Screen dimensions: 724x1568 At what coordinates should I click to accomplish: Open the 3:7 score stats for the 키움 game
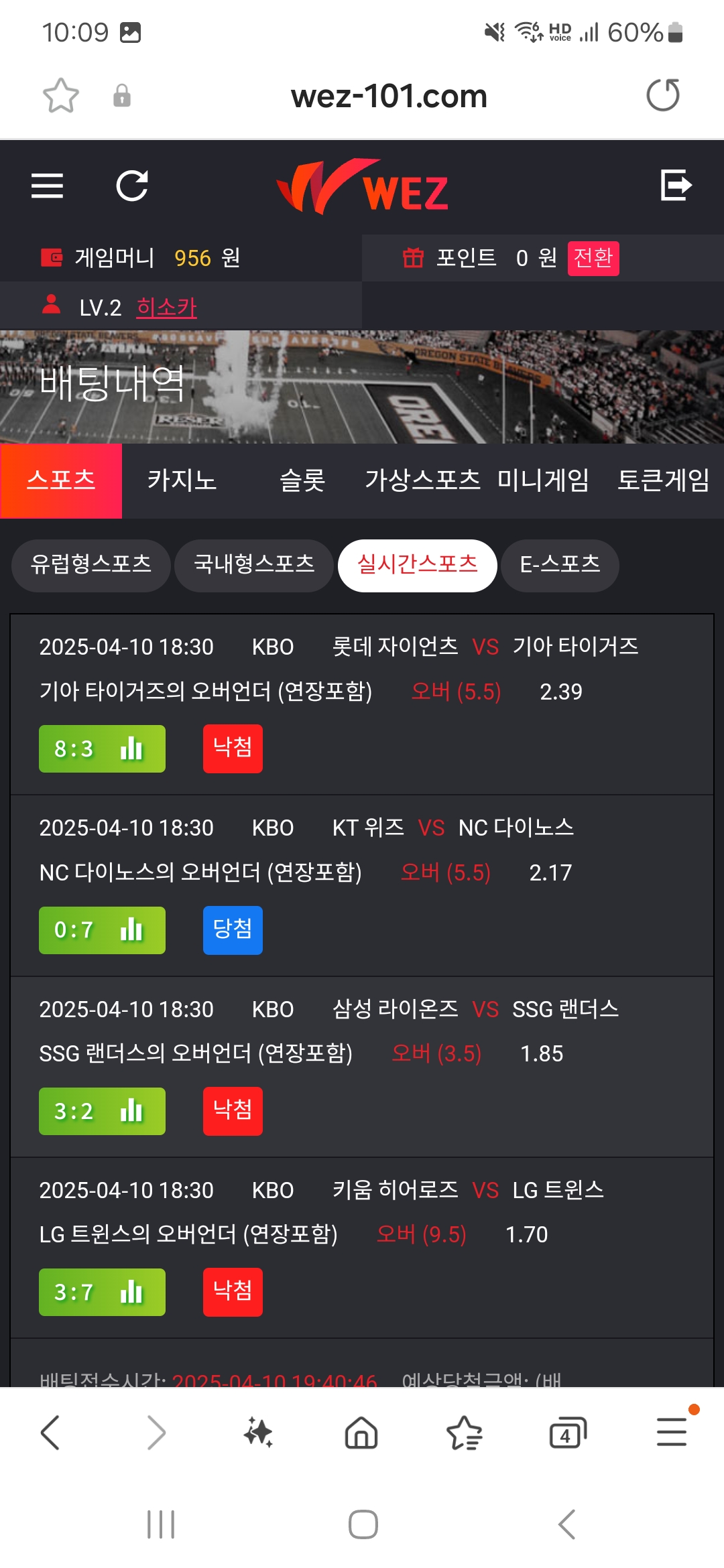tap(102, 1292)
